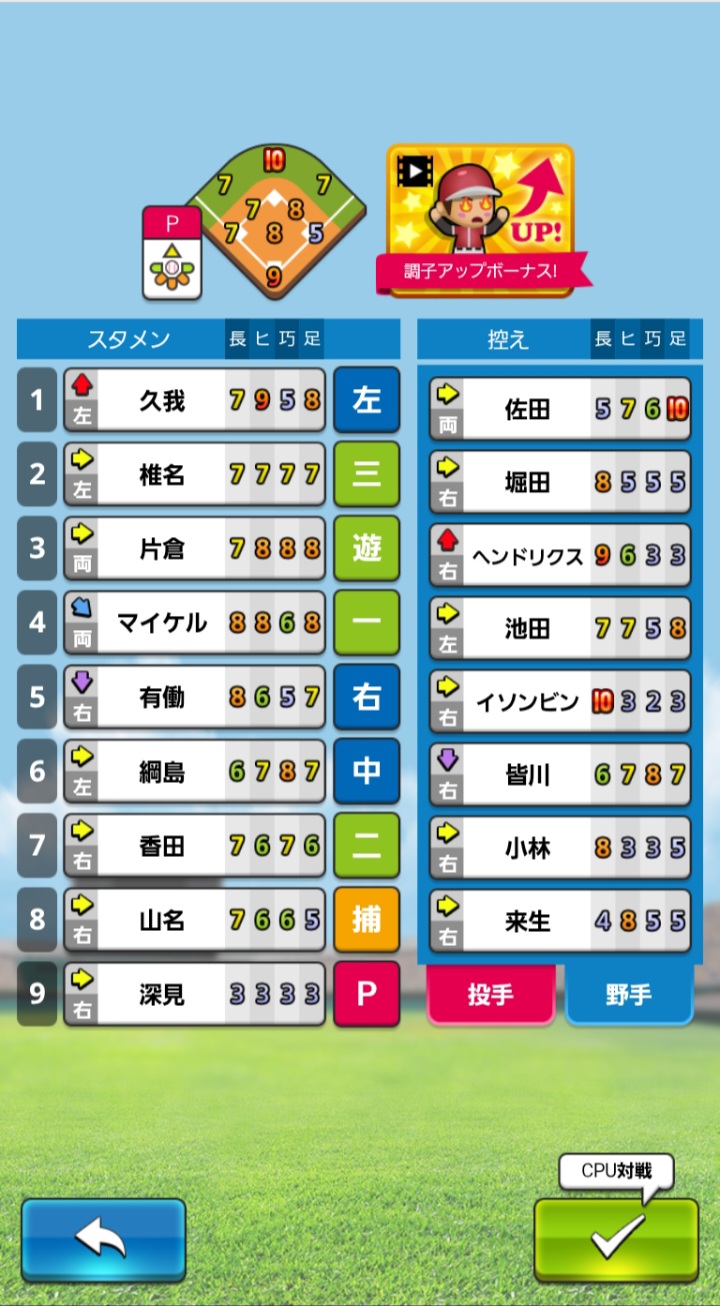Select pitcher 深見 in slot 9

[194, 994]
